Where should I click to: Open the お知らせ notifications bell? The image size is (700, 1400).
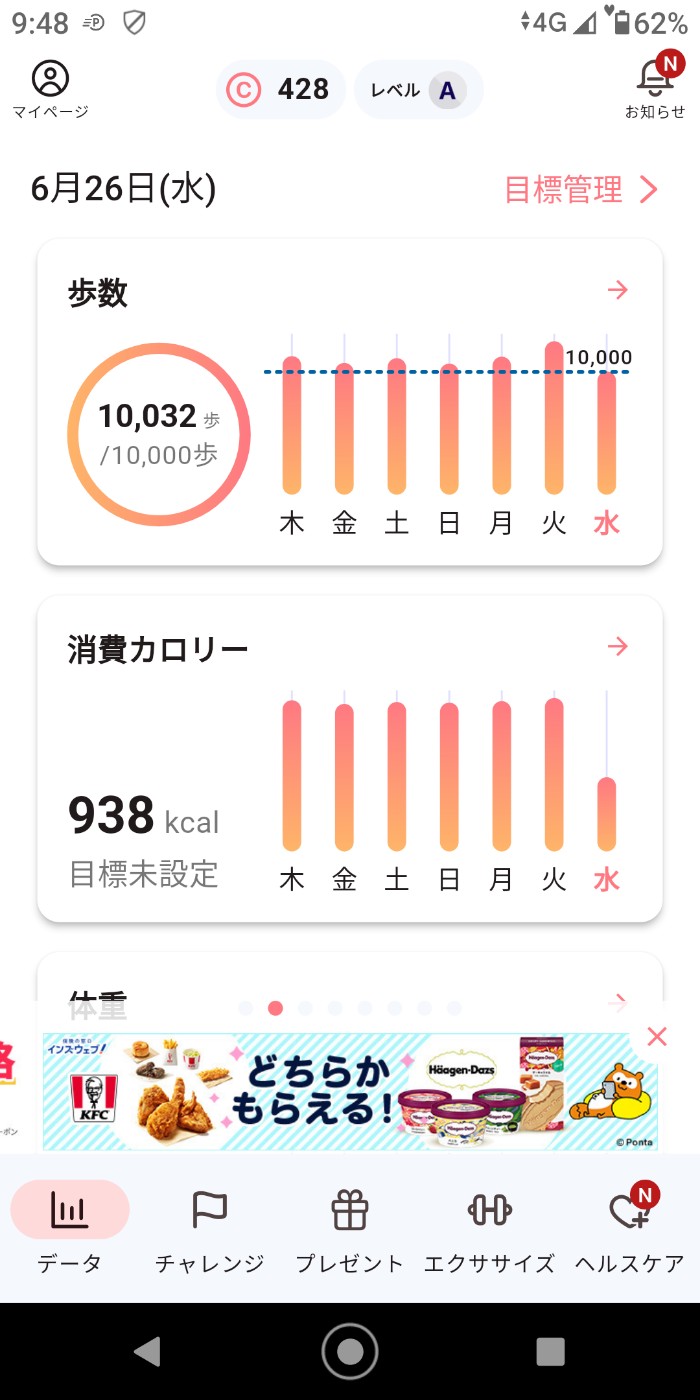click(655, 87)
